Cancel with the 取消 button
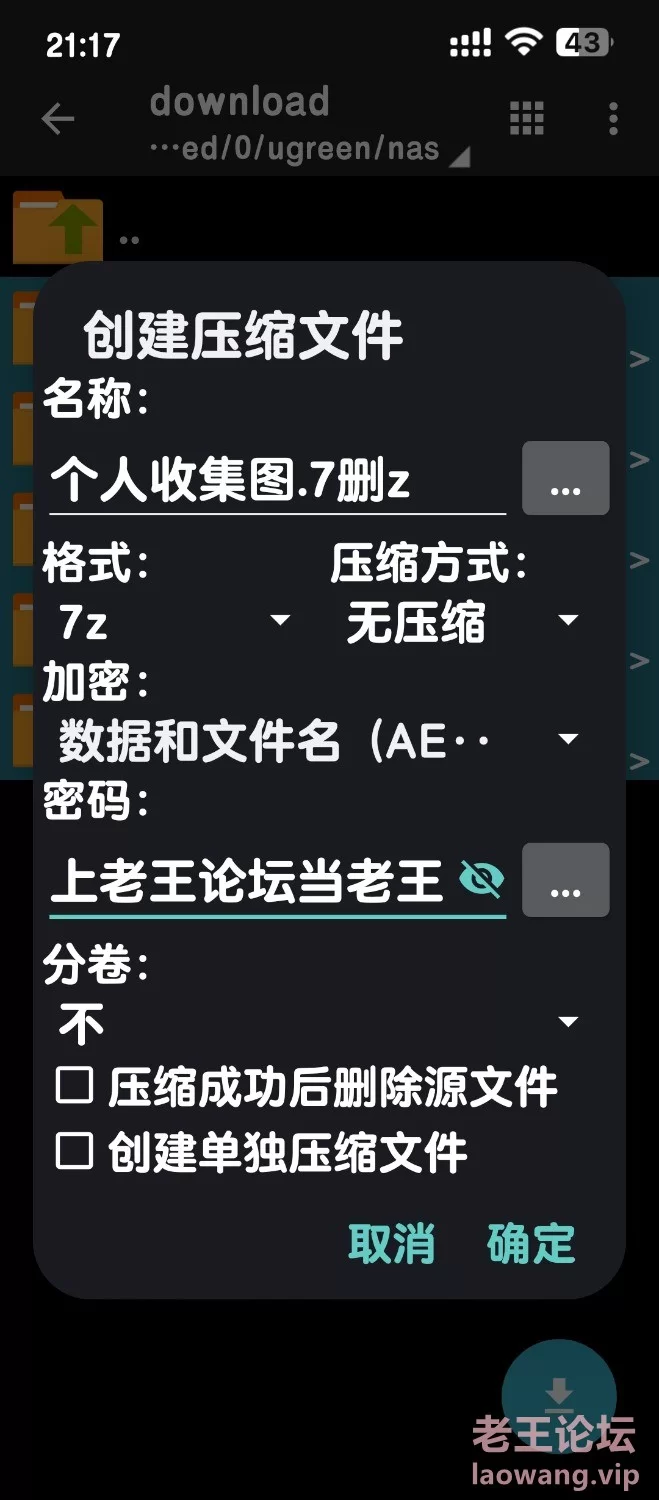The height and width of the screenshot is (1500, 659). click(391, 1244)
